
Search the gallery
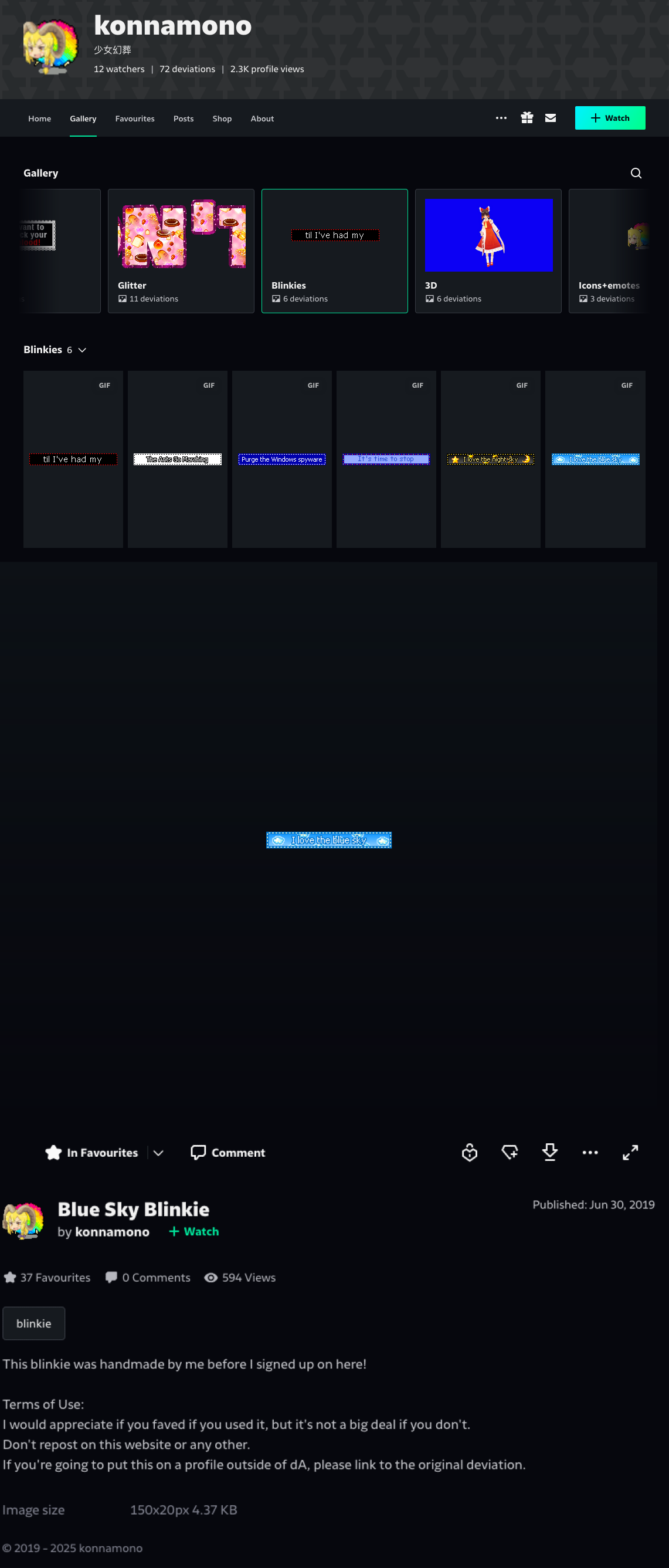coord(636,174)
